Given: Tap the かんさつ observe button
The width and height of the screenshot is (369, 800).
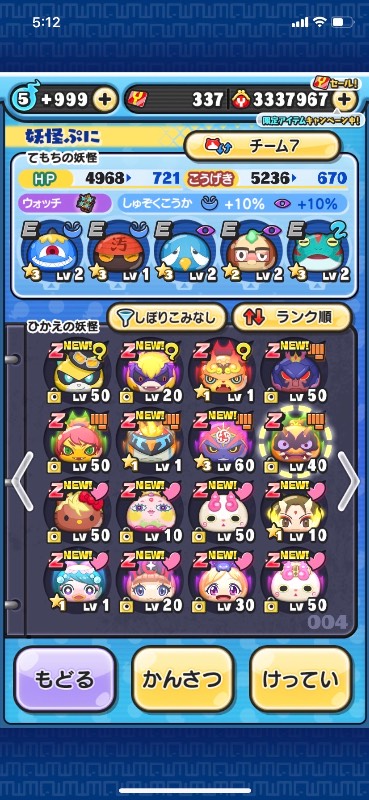Looking at the screenshot, I should click(x=183, y=680).
